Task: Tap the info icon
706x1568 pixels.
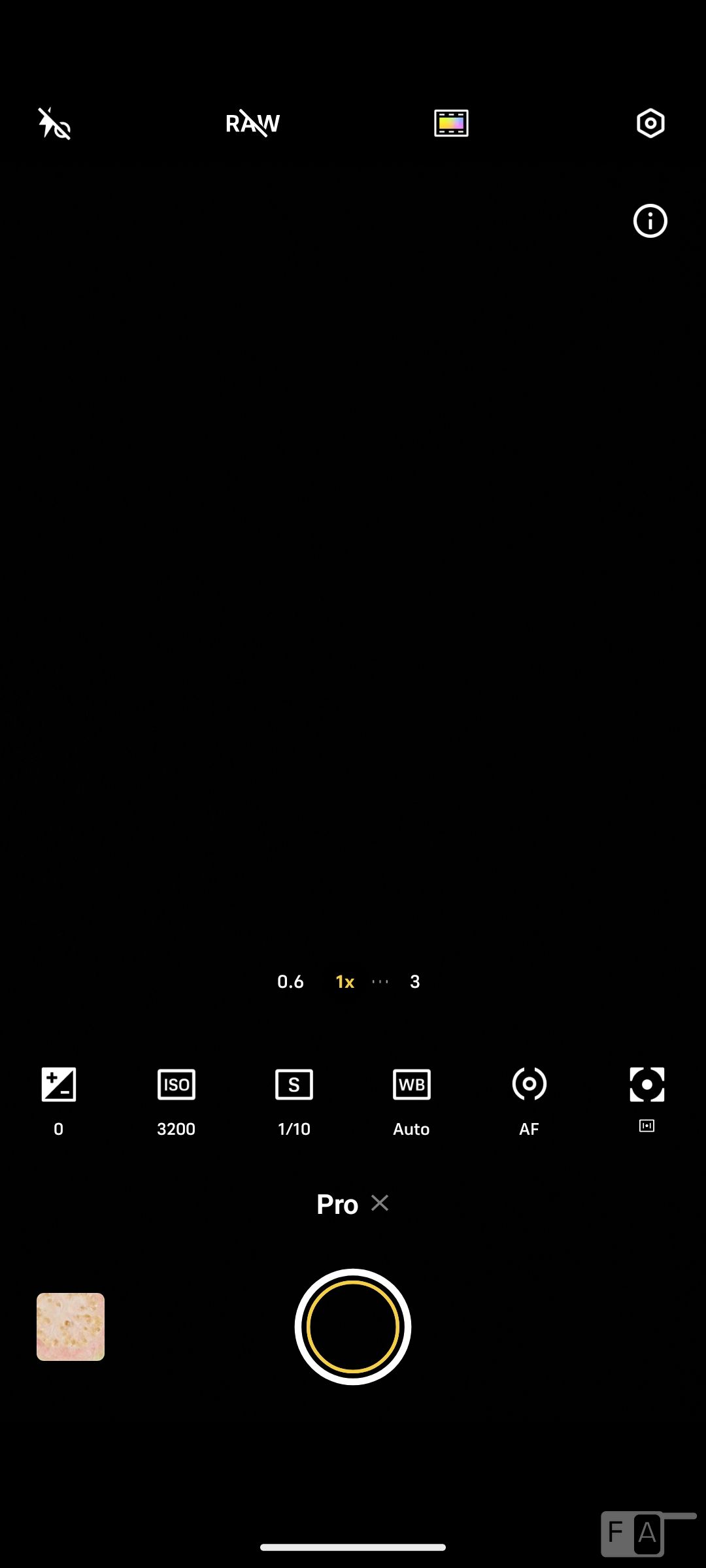Action: point(650,221)
